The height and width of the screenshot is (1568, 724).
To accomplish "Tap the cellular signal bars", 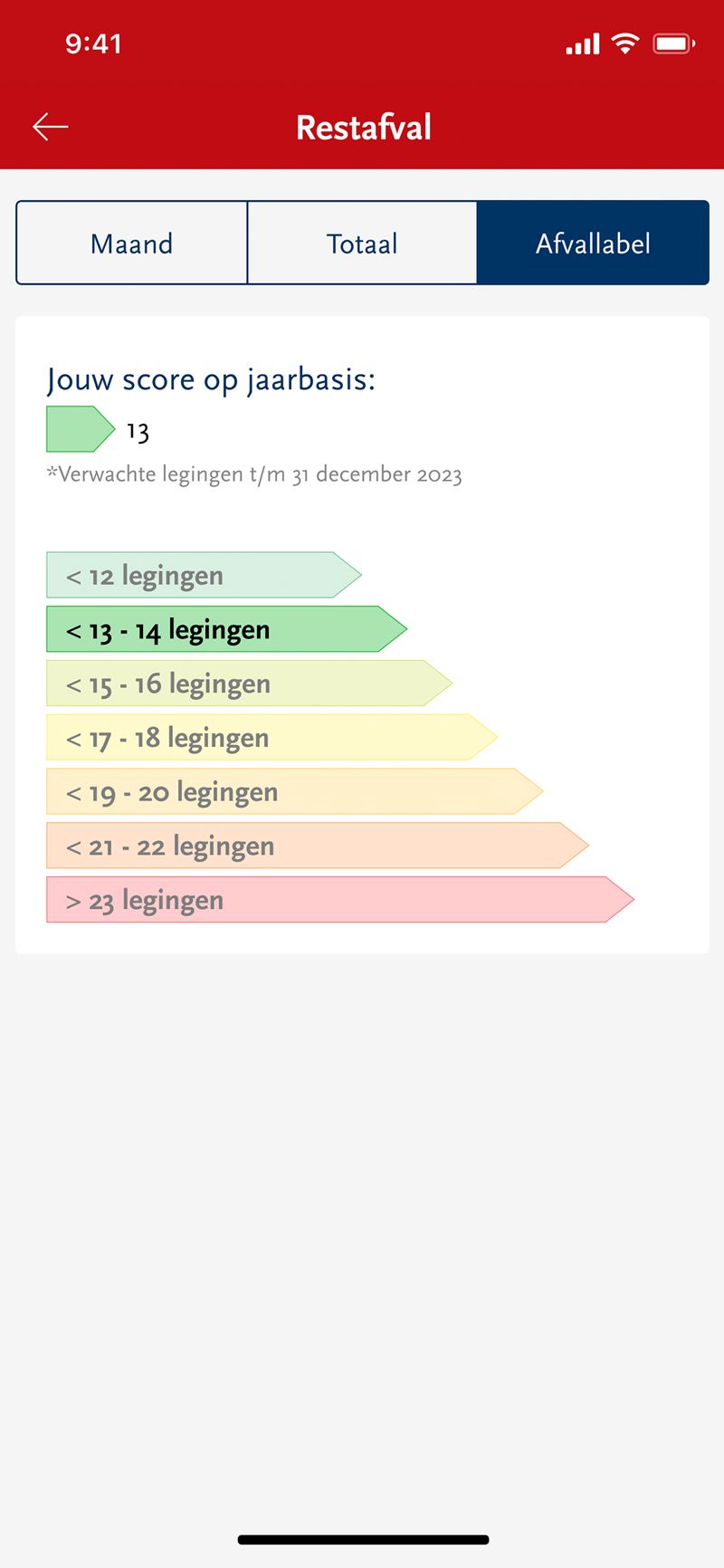I will click(x=582, y=43).
